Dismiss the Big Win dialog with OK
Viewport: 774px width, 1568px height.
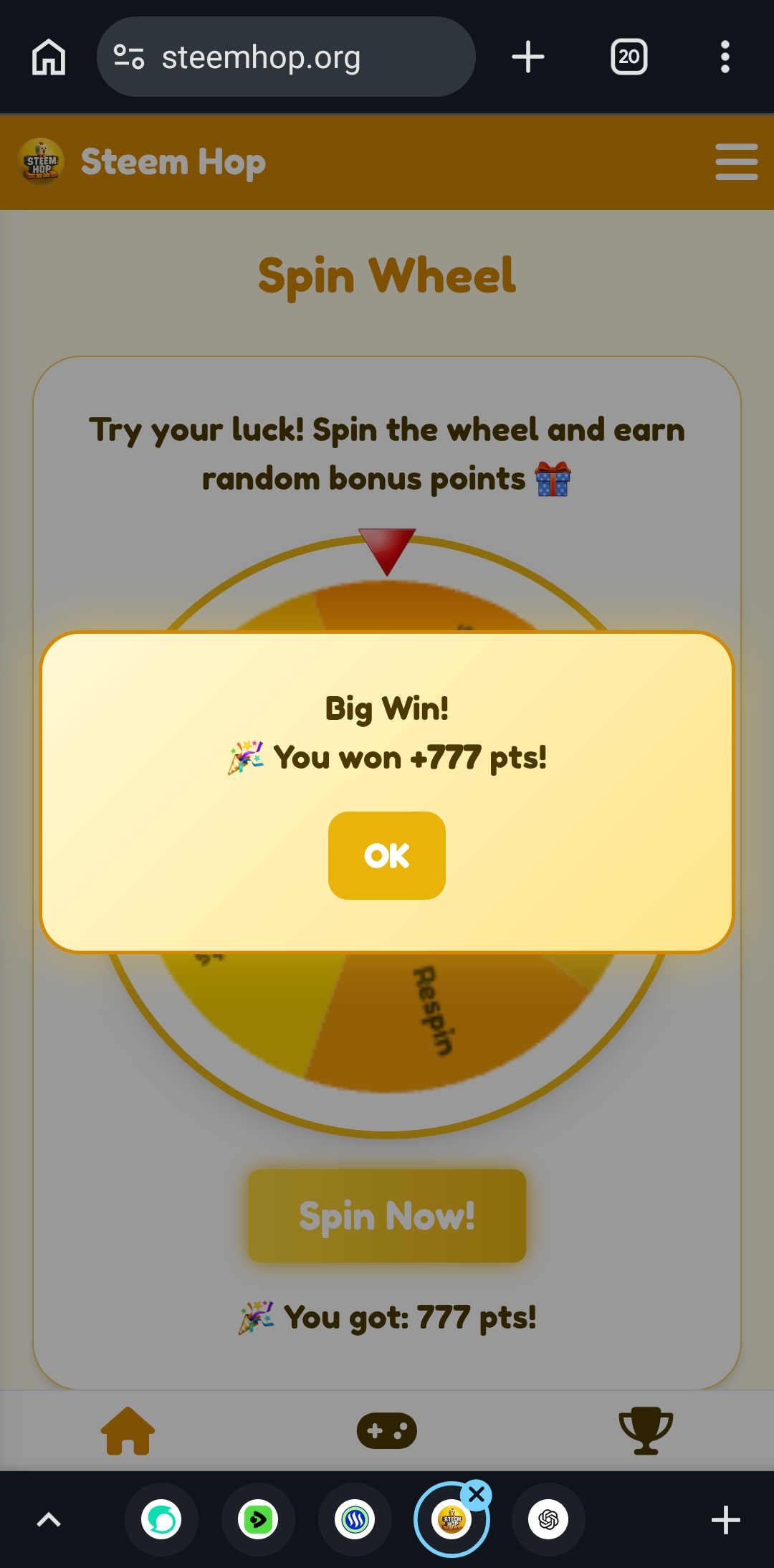pos(387,855)
